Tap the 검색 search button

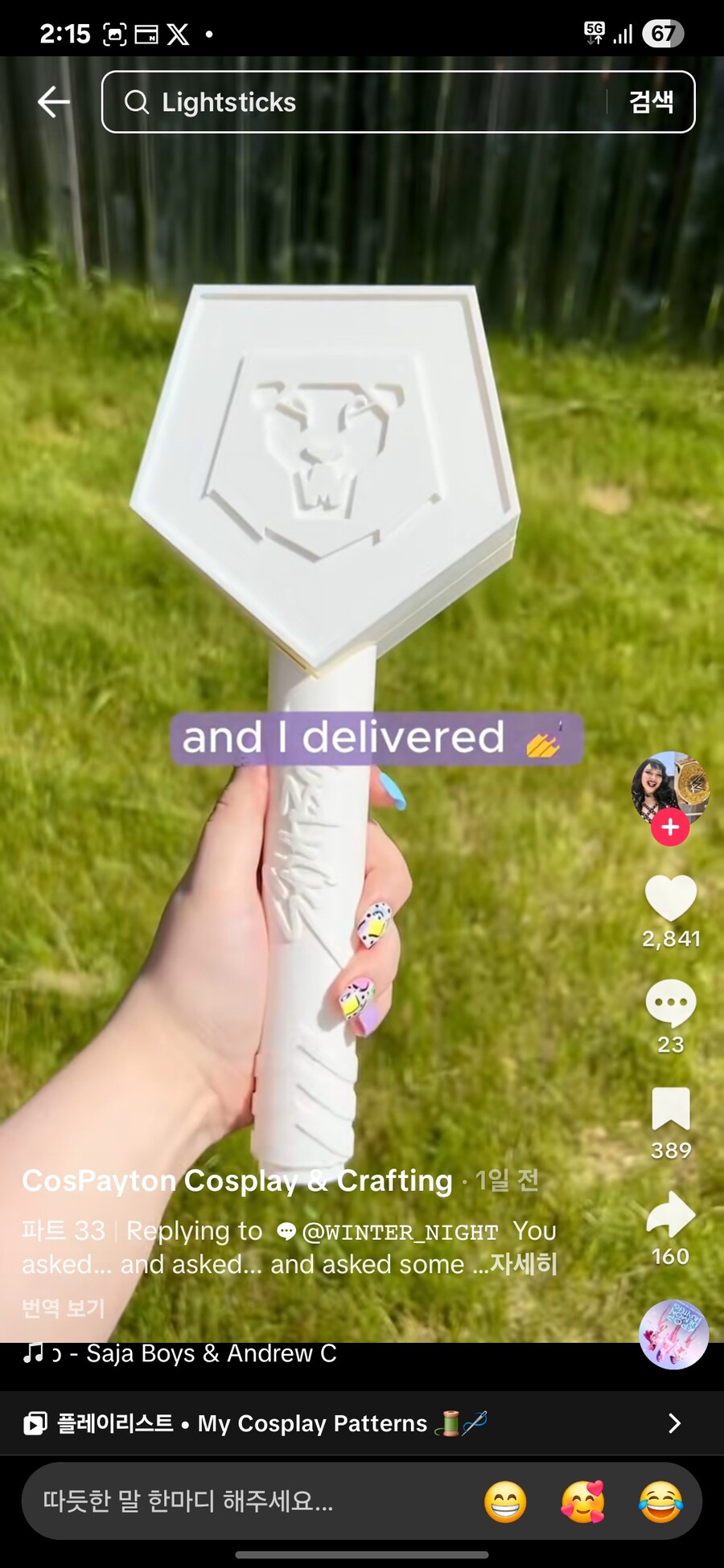coord(651,102)
